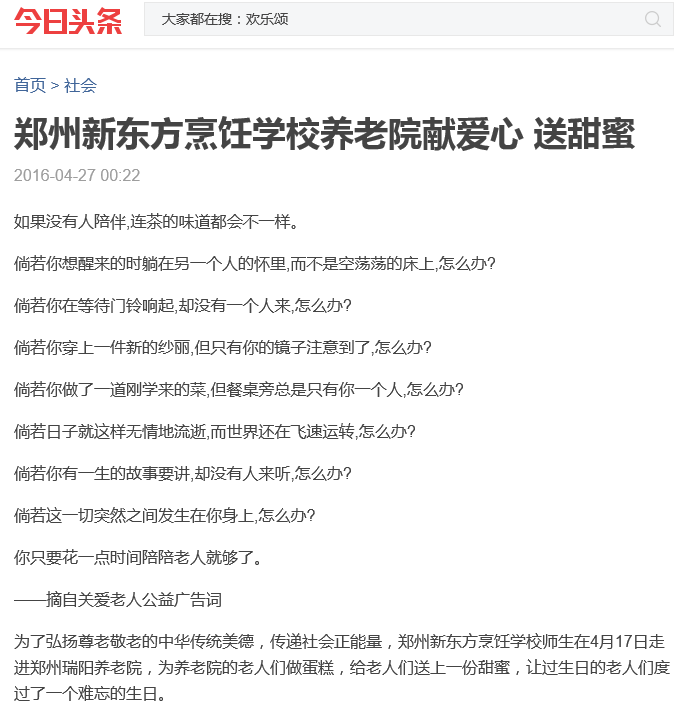The image size is (674, 705).
Task: Open the 社会 category link
Action: tap(80, 86)
